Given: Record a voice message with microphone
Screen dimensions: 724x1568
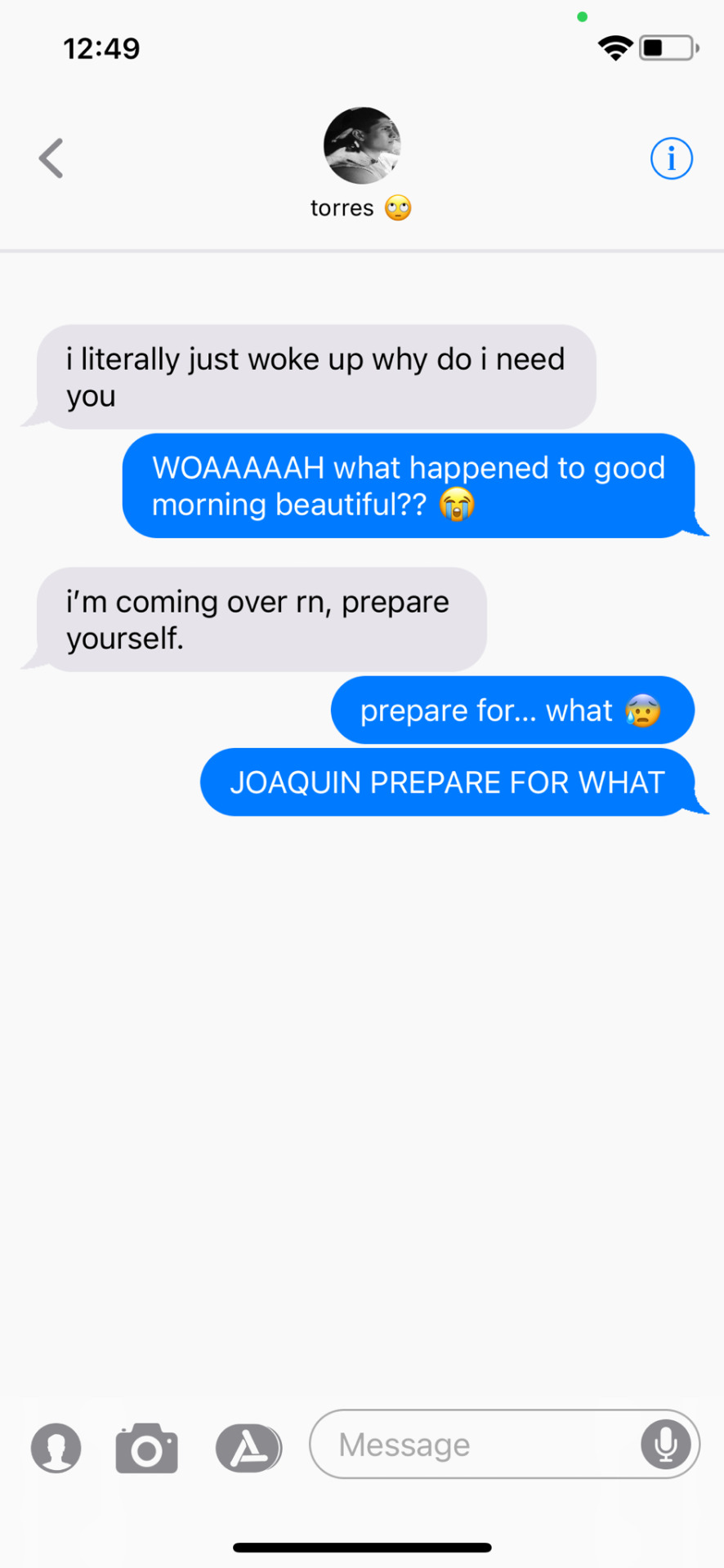Looking at the screenshot, I should coord(665,1444).
